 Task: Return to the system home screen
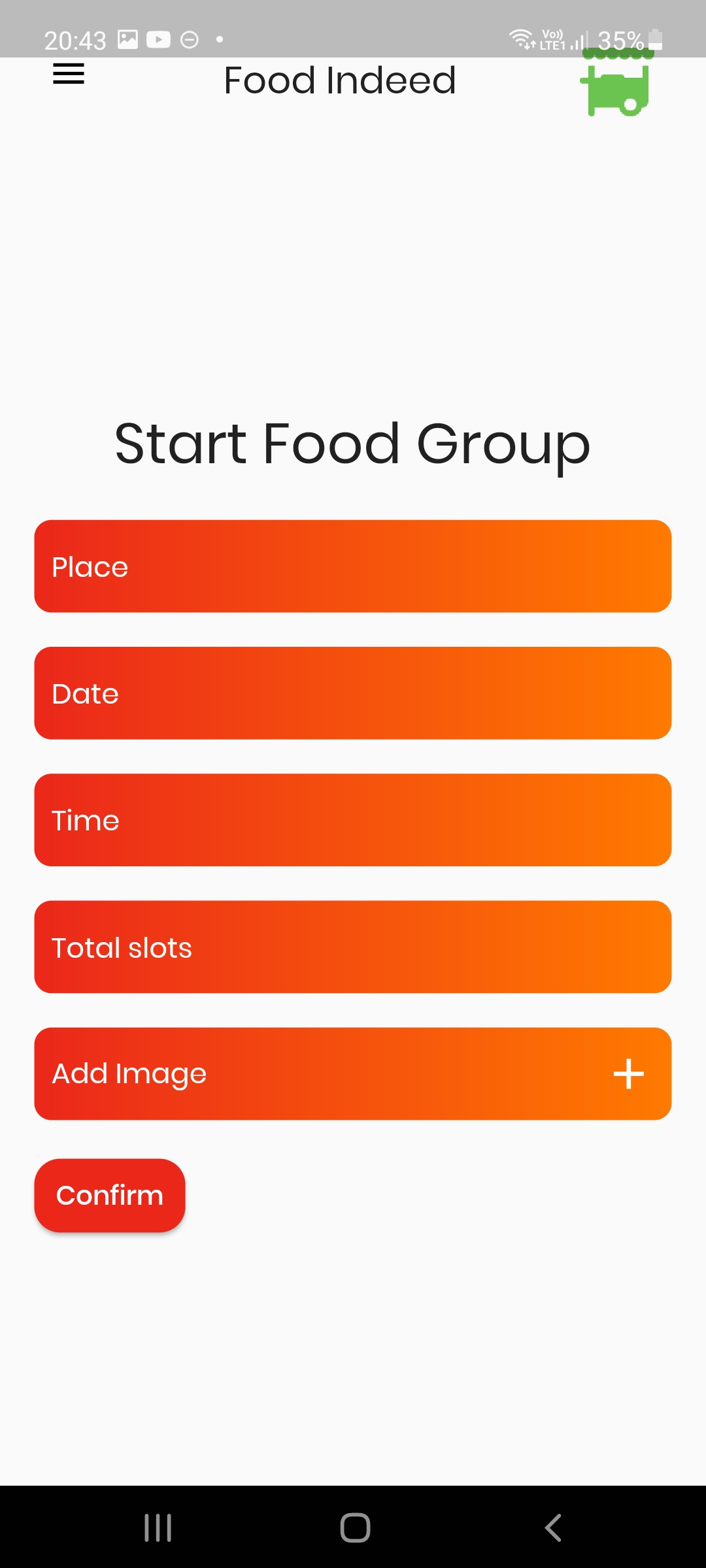pyautogui.click(x=355, y=1527)
